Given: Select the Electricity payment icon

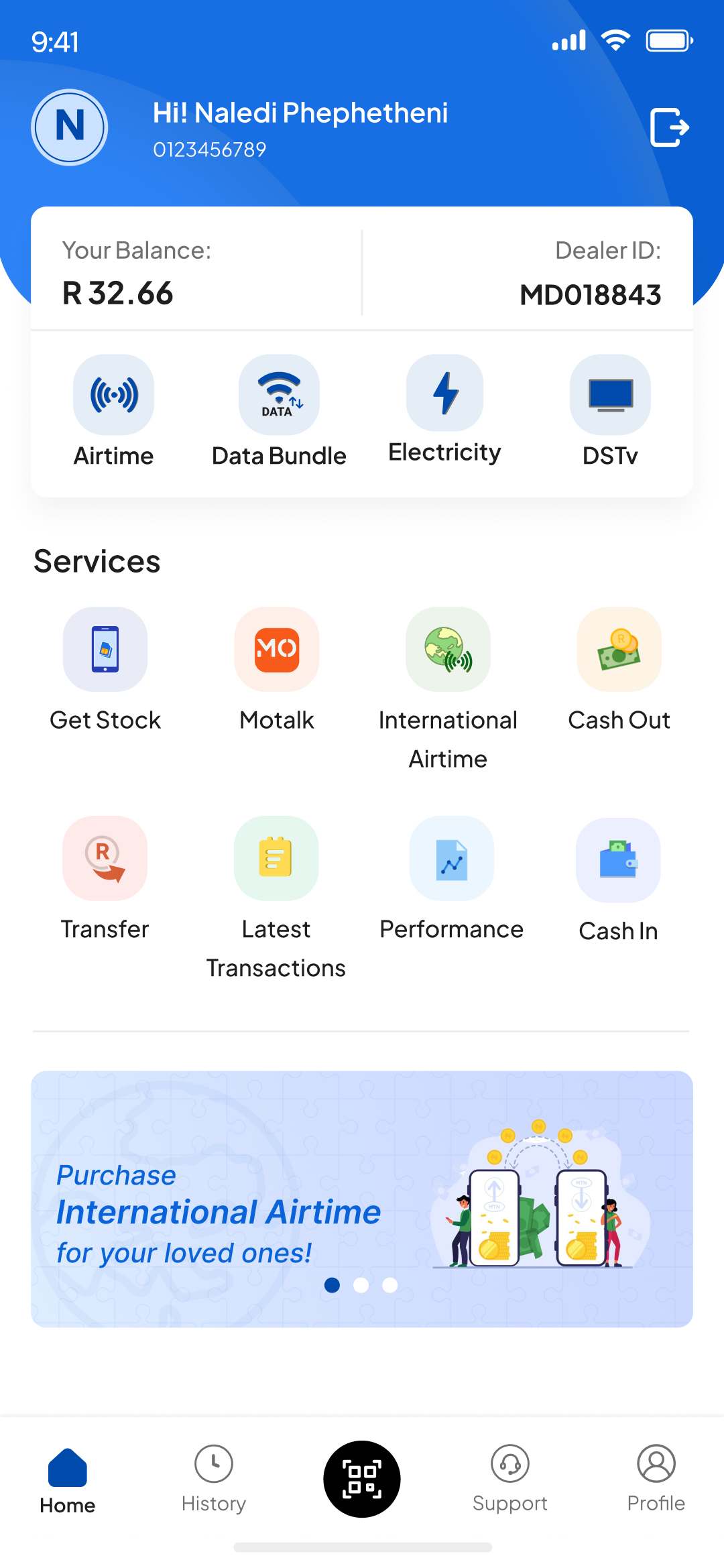Looking at the screenshot, I should click(x=444, y=394).
